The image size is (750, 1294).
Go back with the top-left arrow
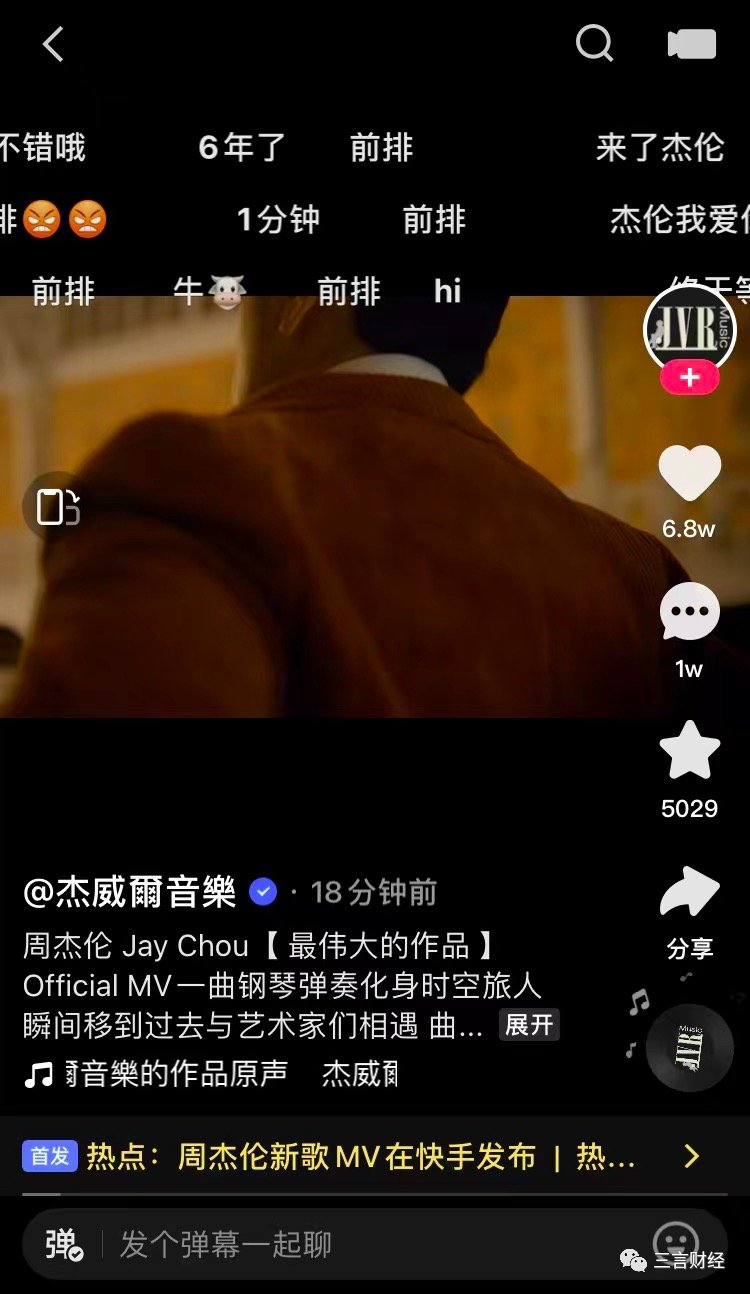click(x=53, y=44)
